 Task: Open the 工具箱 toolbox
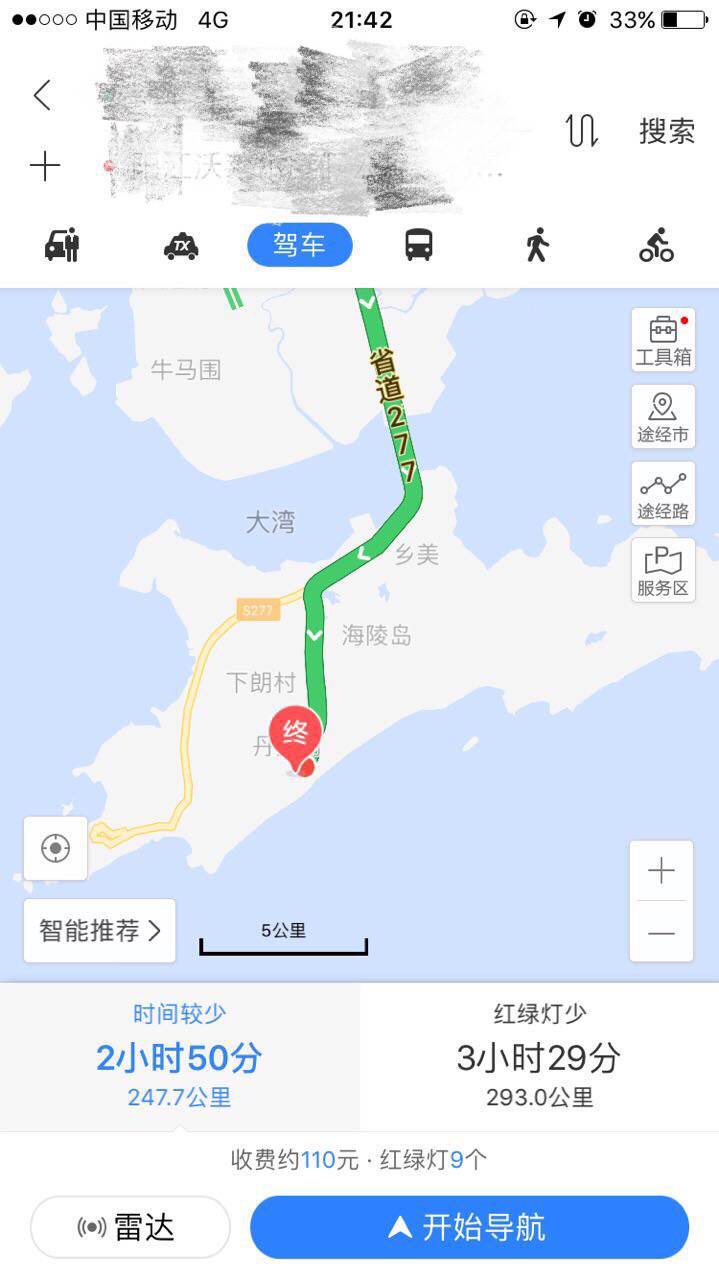pyautogui.click(x=663, y=340)
